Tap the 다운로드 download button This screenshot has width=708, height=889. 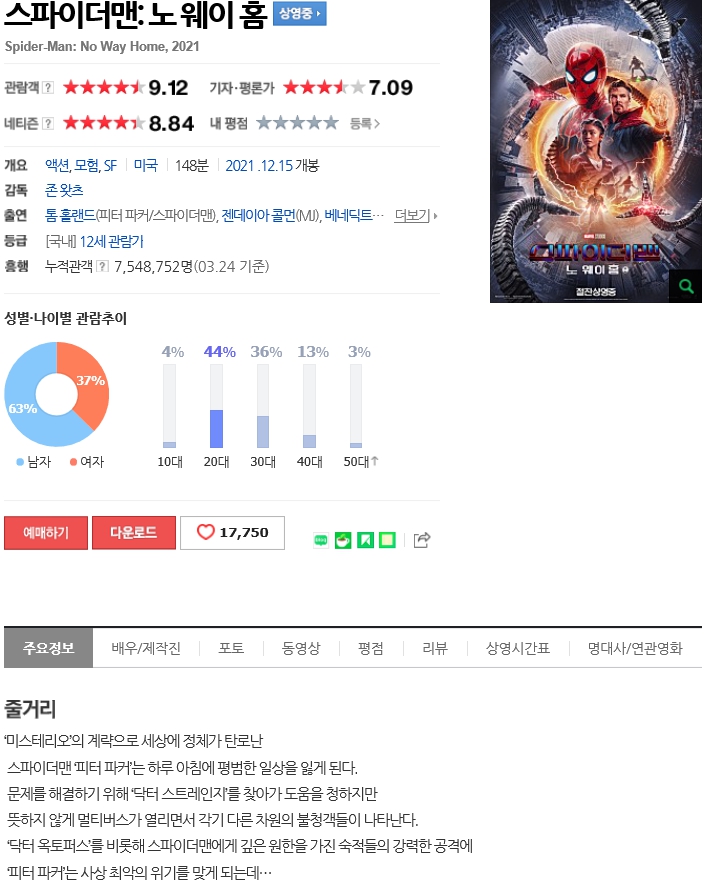tap(134, 533)
